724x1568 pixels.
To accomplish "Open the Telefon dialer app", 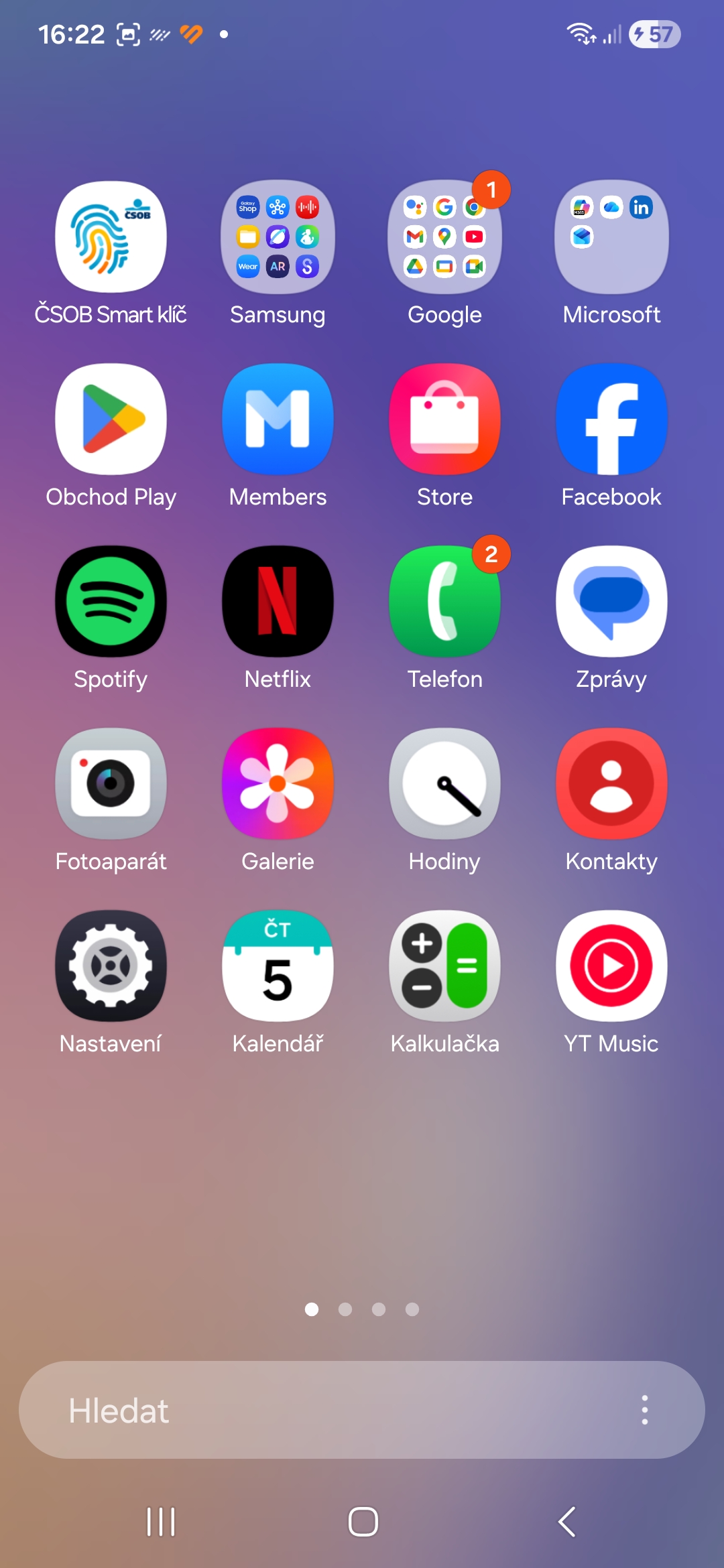I will pos(444,602).
